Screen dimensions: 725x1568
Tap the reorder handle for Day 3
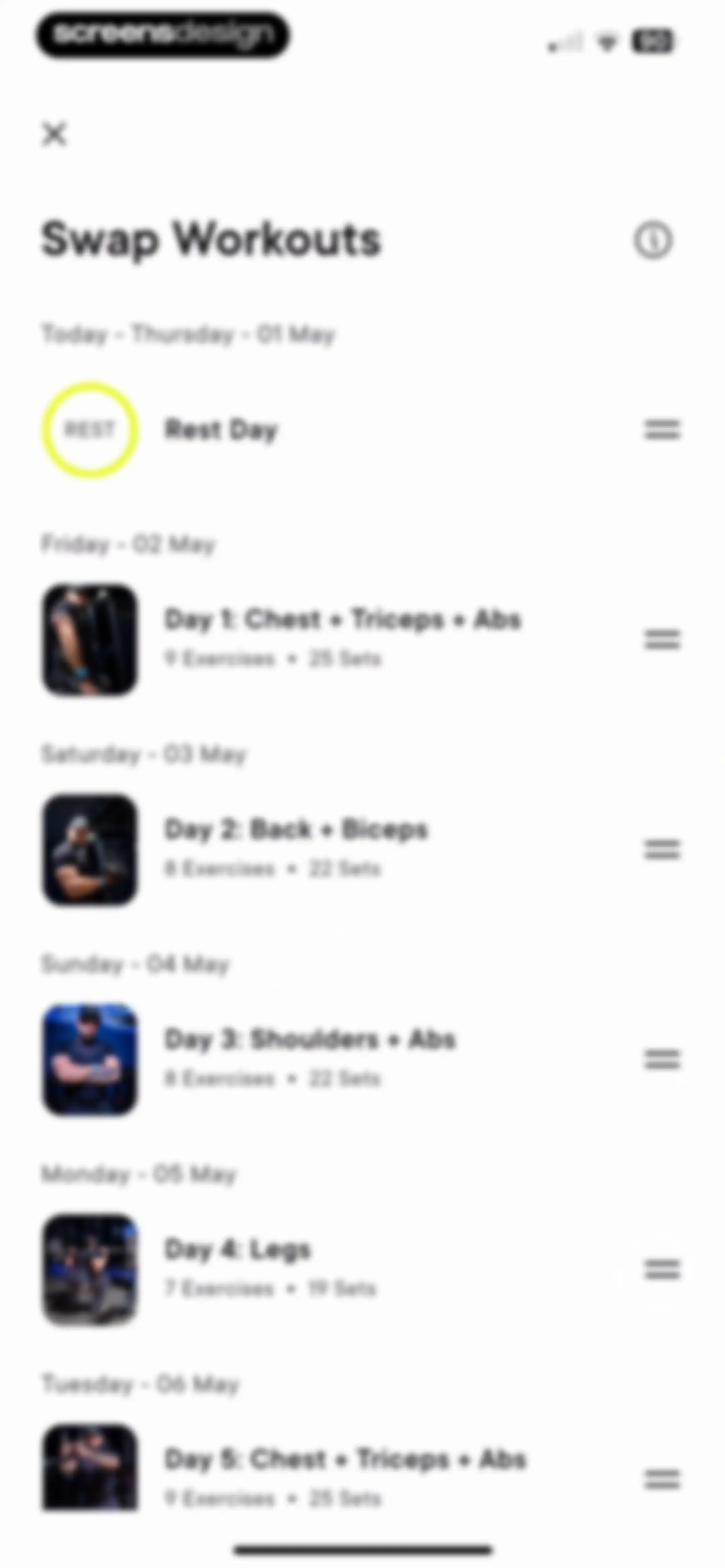[662, 1059]
